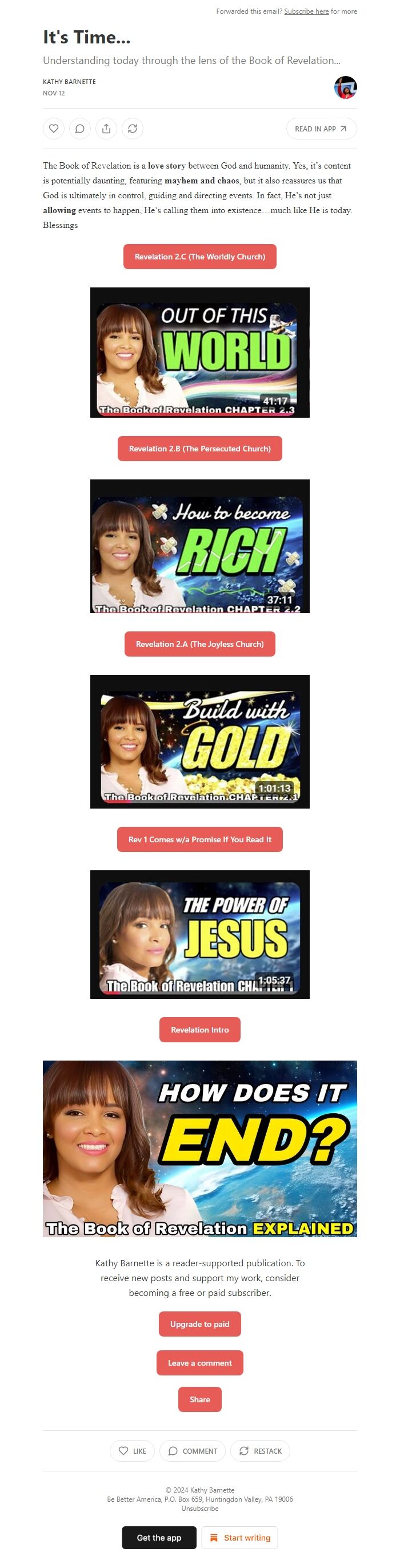Open the Revelation Intro button

199,1030
